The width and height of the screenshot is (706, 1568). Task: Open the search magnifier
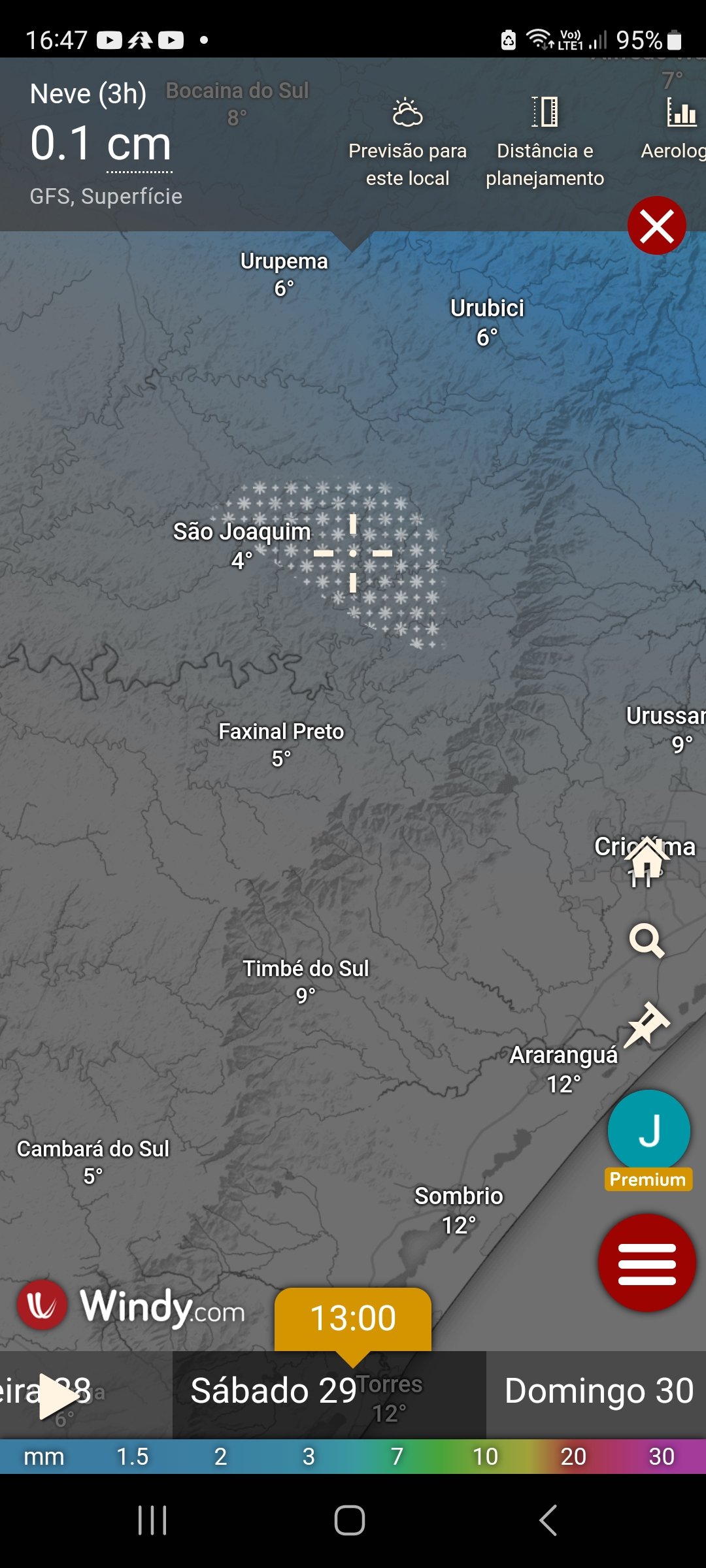pos(647,941)
